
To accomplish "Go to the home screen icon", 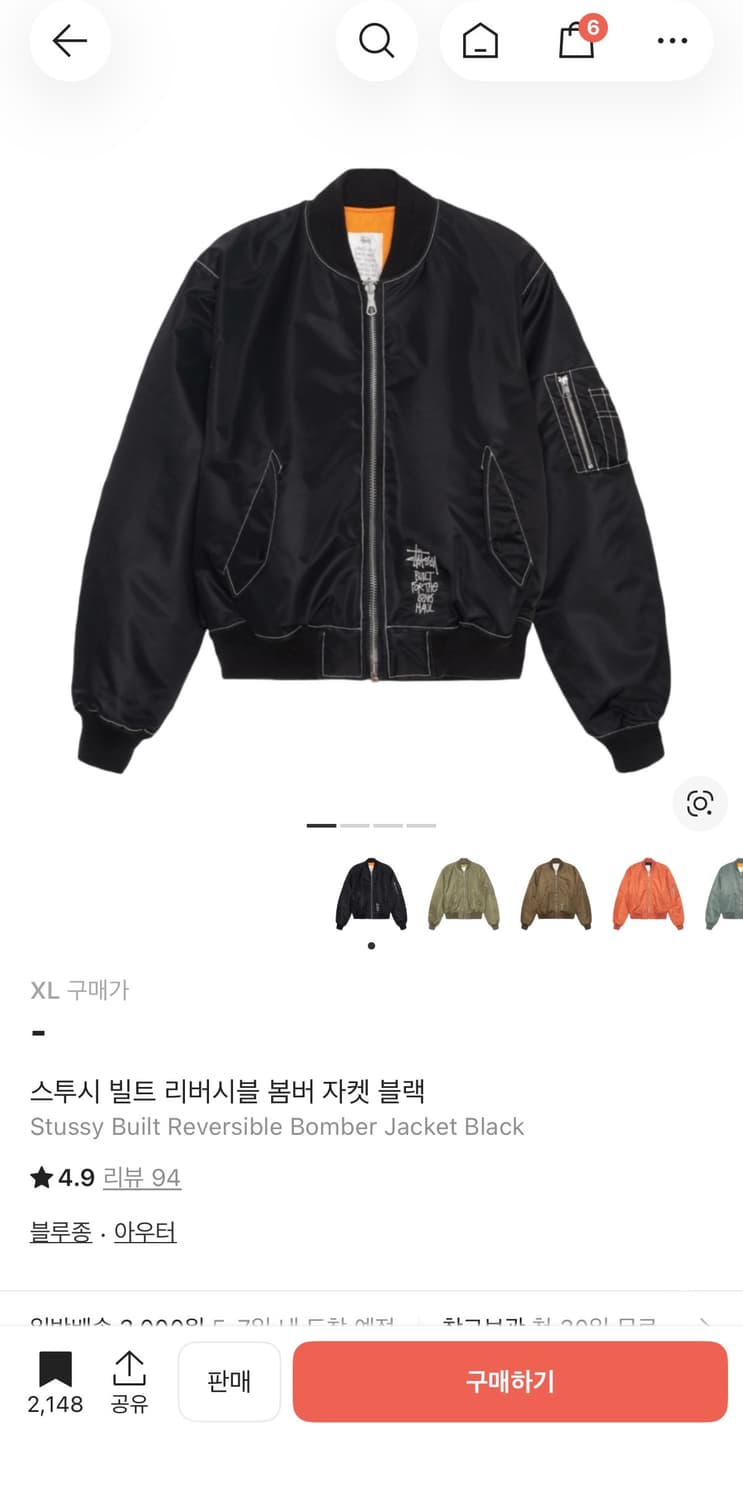I will [x=478, y=41].
